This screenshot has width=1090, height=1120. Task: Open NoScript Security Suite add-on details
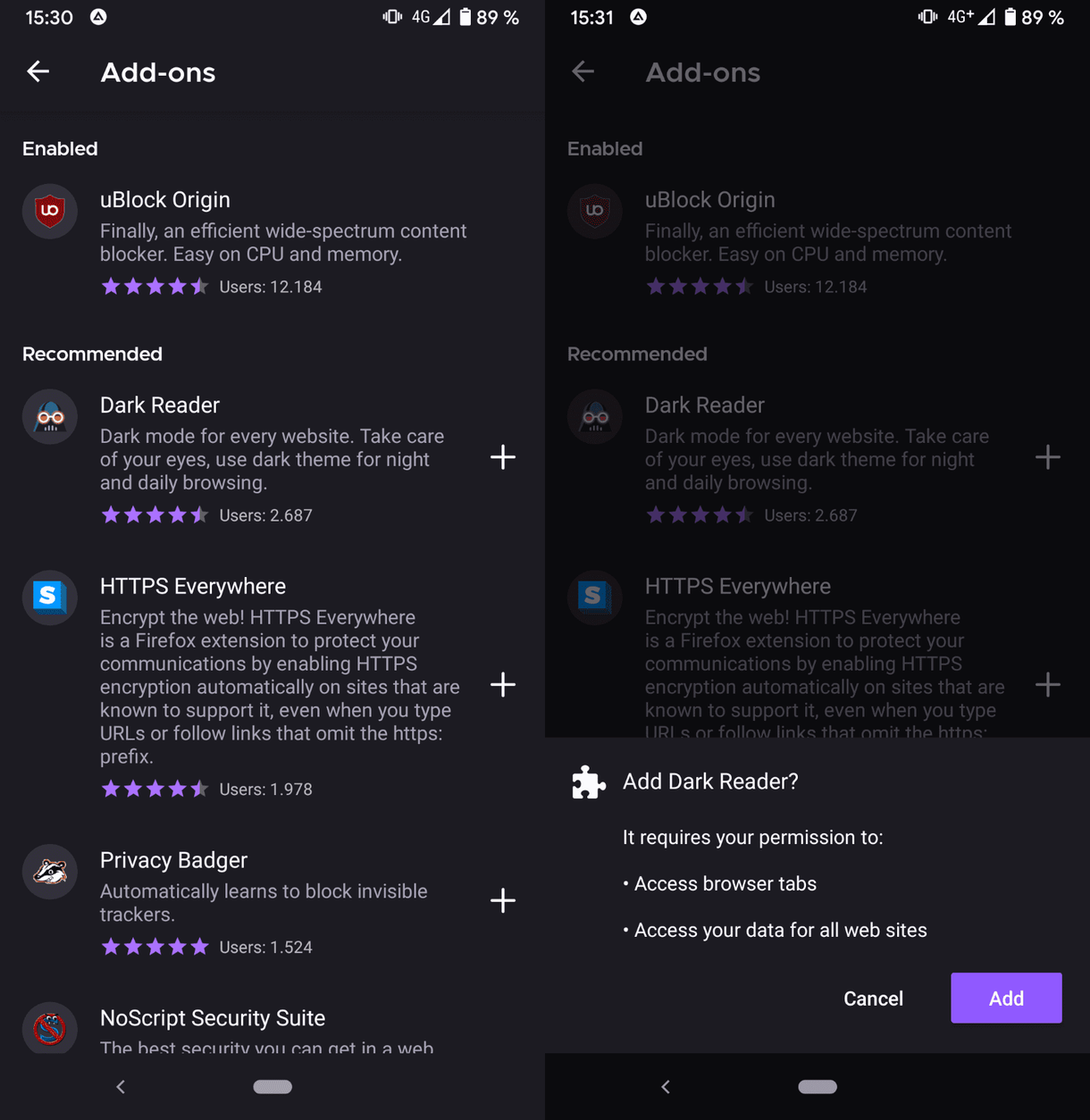(213, 1019)
